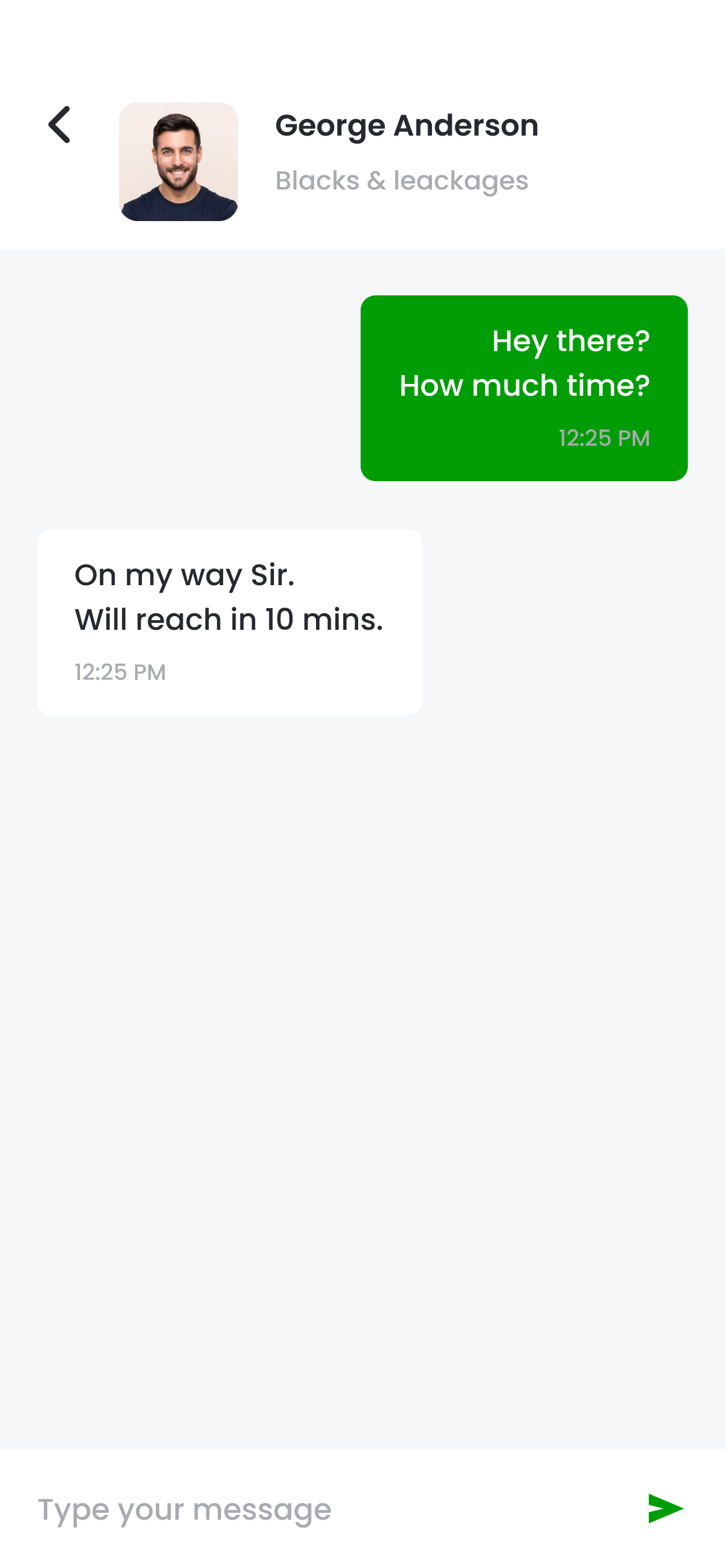
Task: Open George Anderson's profile photo
Action: pyautogui.click(x=178, y=162)
